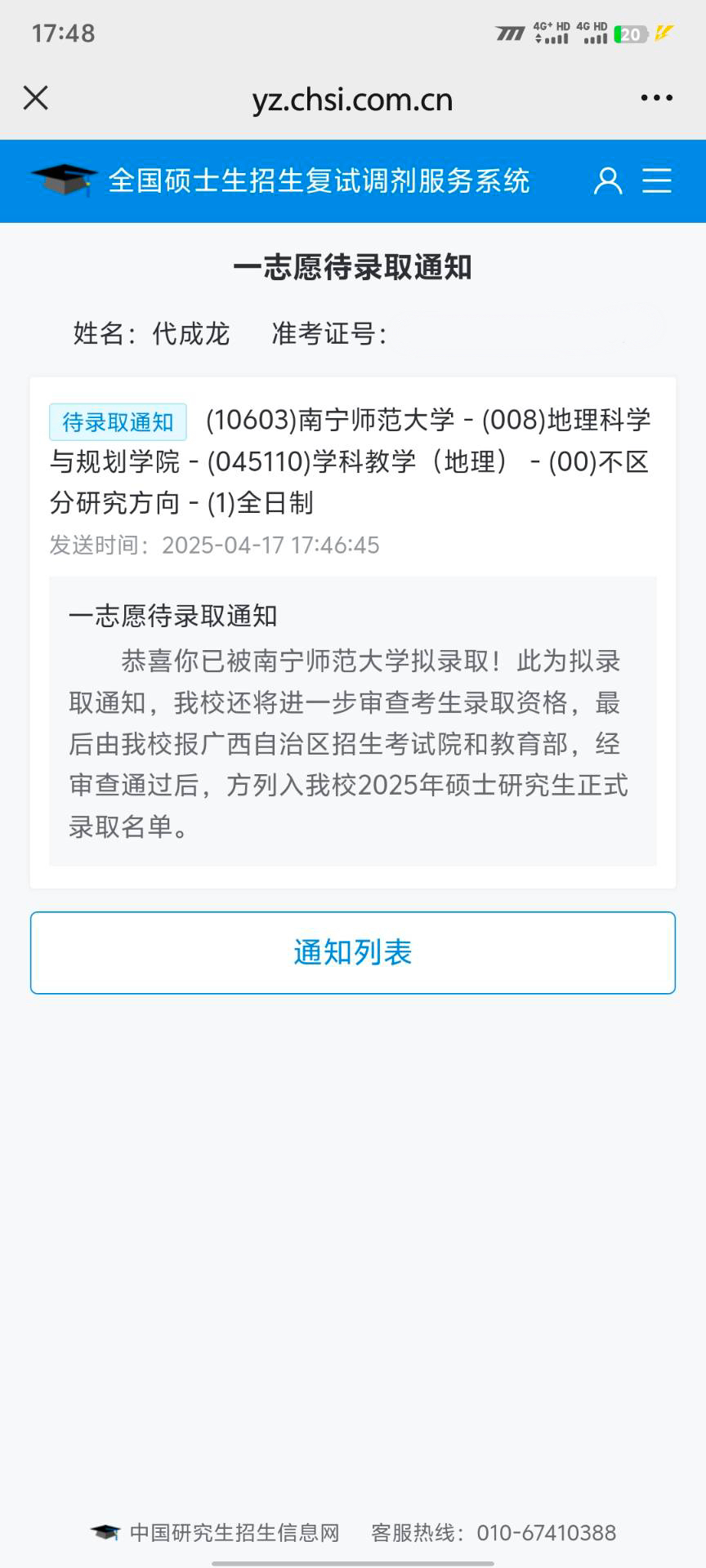The width and height of the screenshot is (706, 1568).
Task: Open the browser's three-dot overflow menu
Action: point(656,98)
